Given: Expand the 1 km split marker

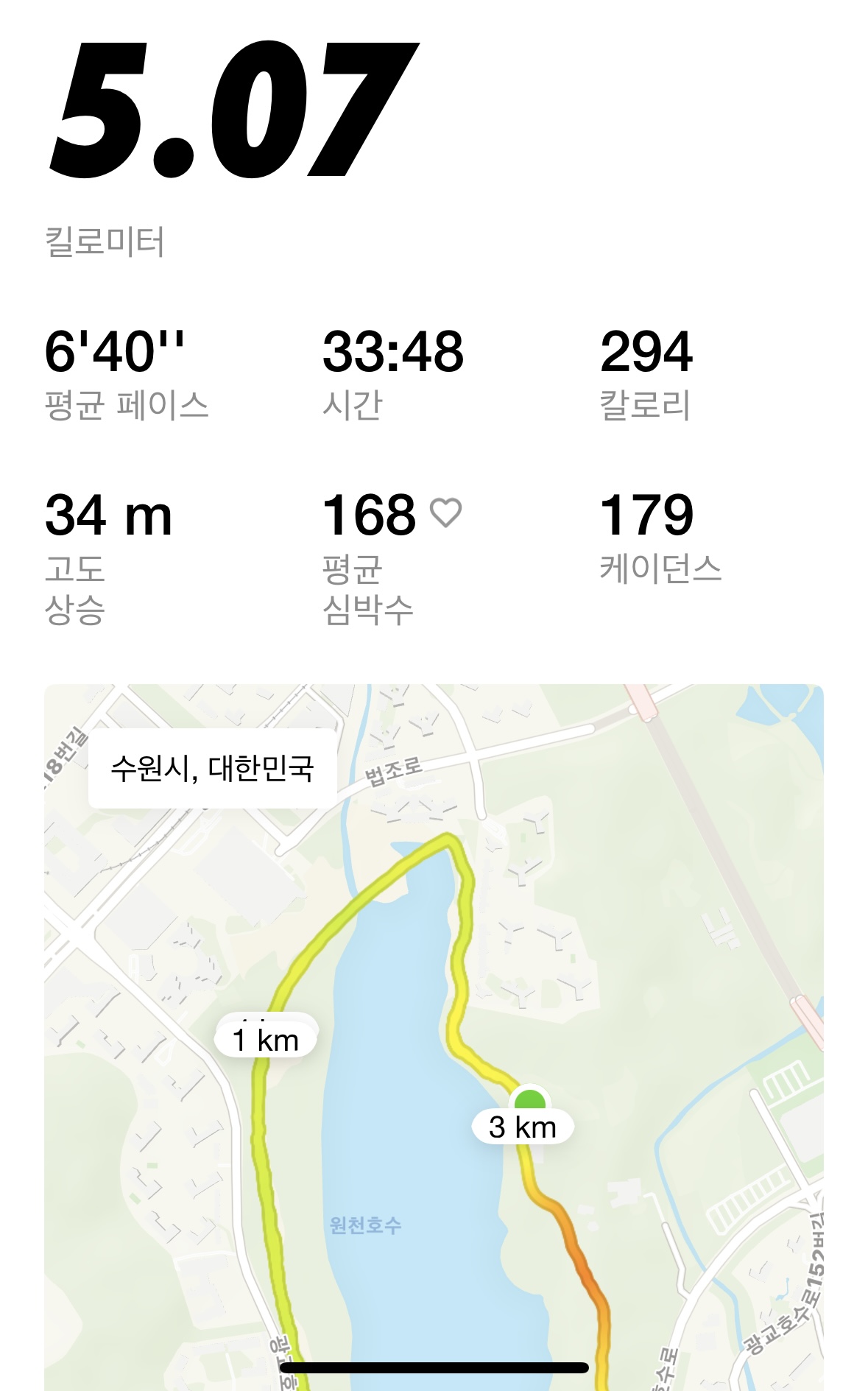Looking at the screenshot, I should point(267,1039).
